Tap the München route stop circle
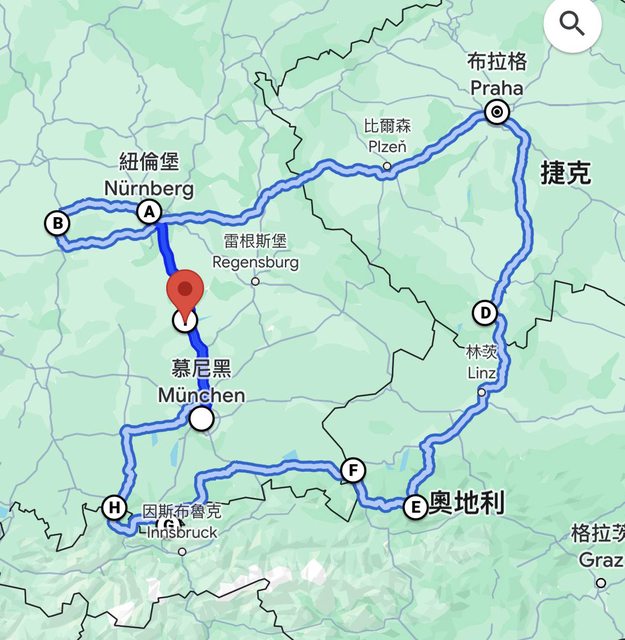 click(x=202, y=419)
